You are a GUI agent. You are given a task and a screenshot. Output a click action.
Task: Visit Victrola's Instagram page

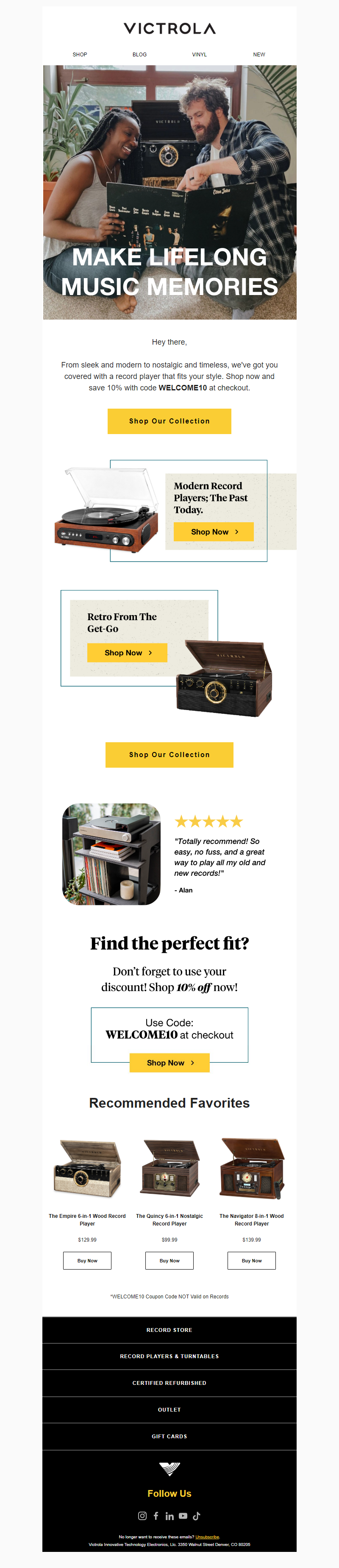142,1516
